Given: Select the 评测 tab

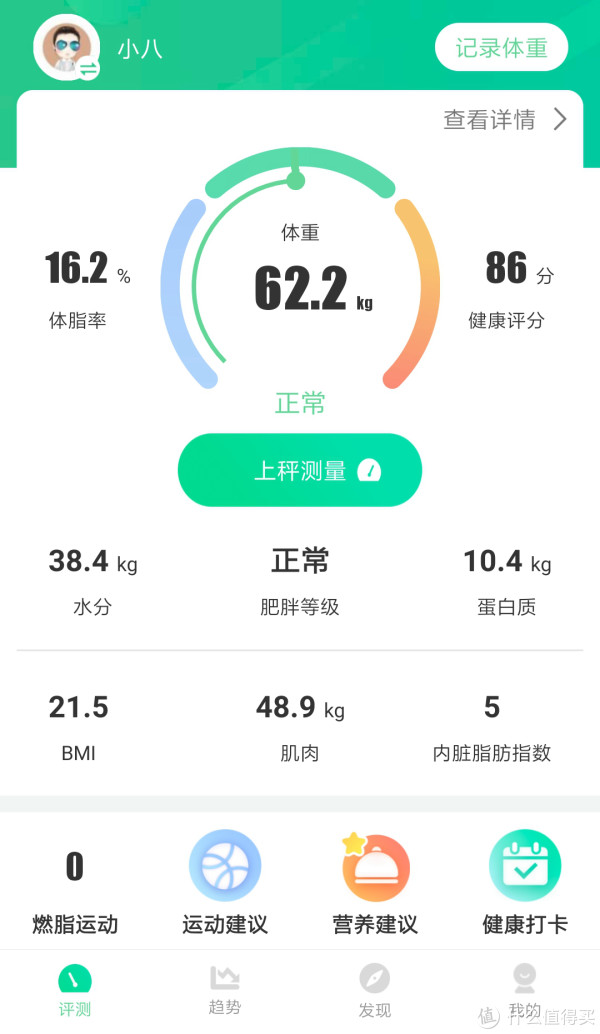Looking at the screenshot, I should tap(75, 990).
